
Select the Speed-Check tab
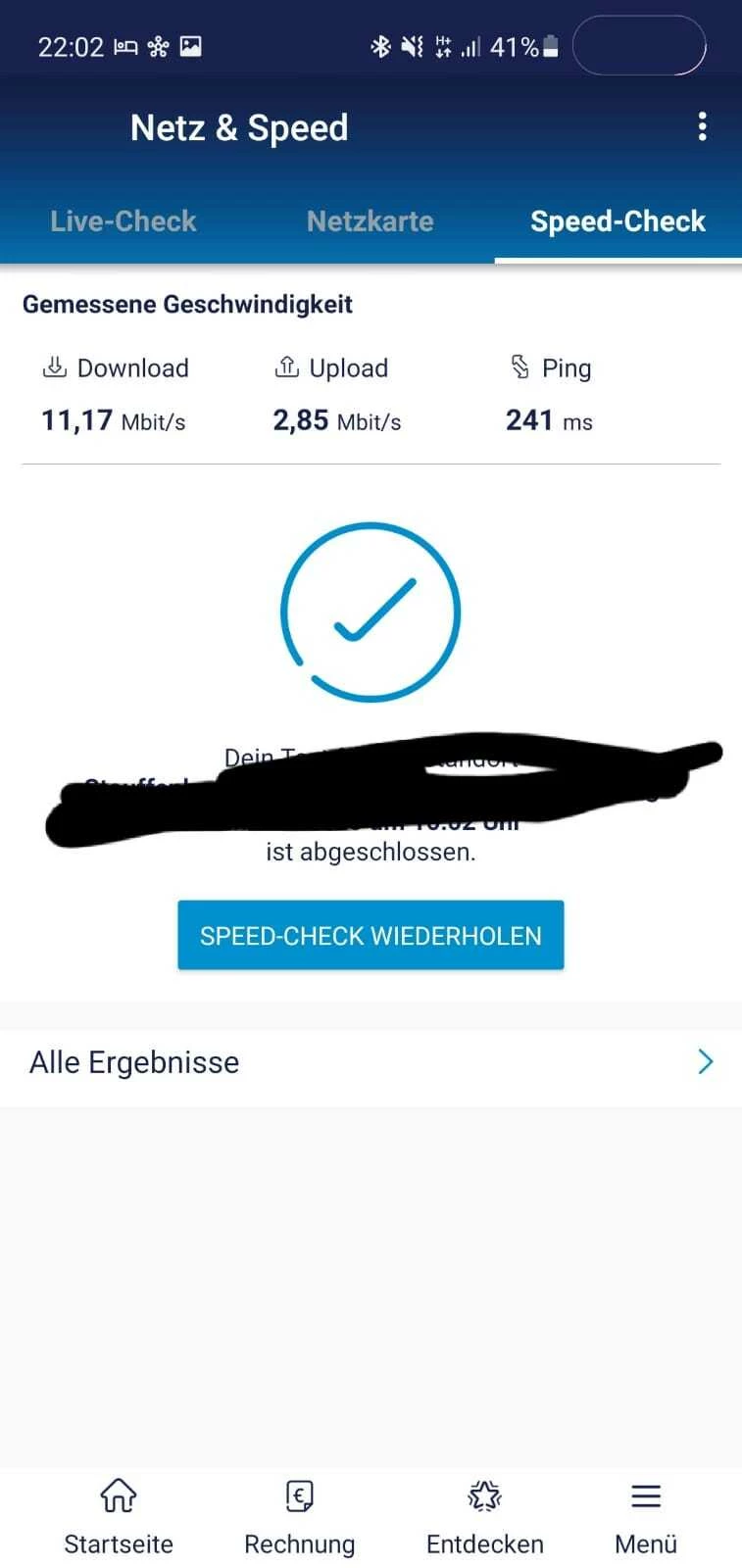pyautogui.click(x=618, y=221)
